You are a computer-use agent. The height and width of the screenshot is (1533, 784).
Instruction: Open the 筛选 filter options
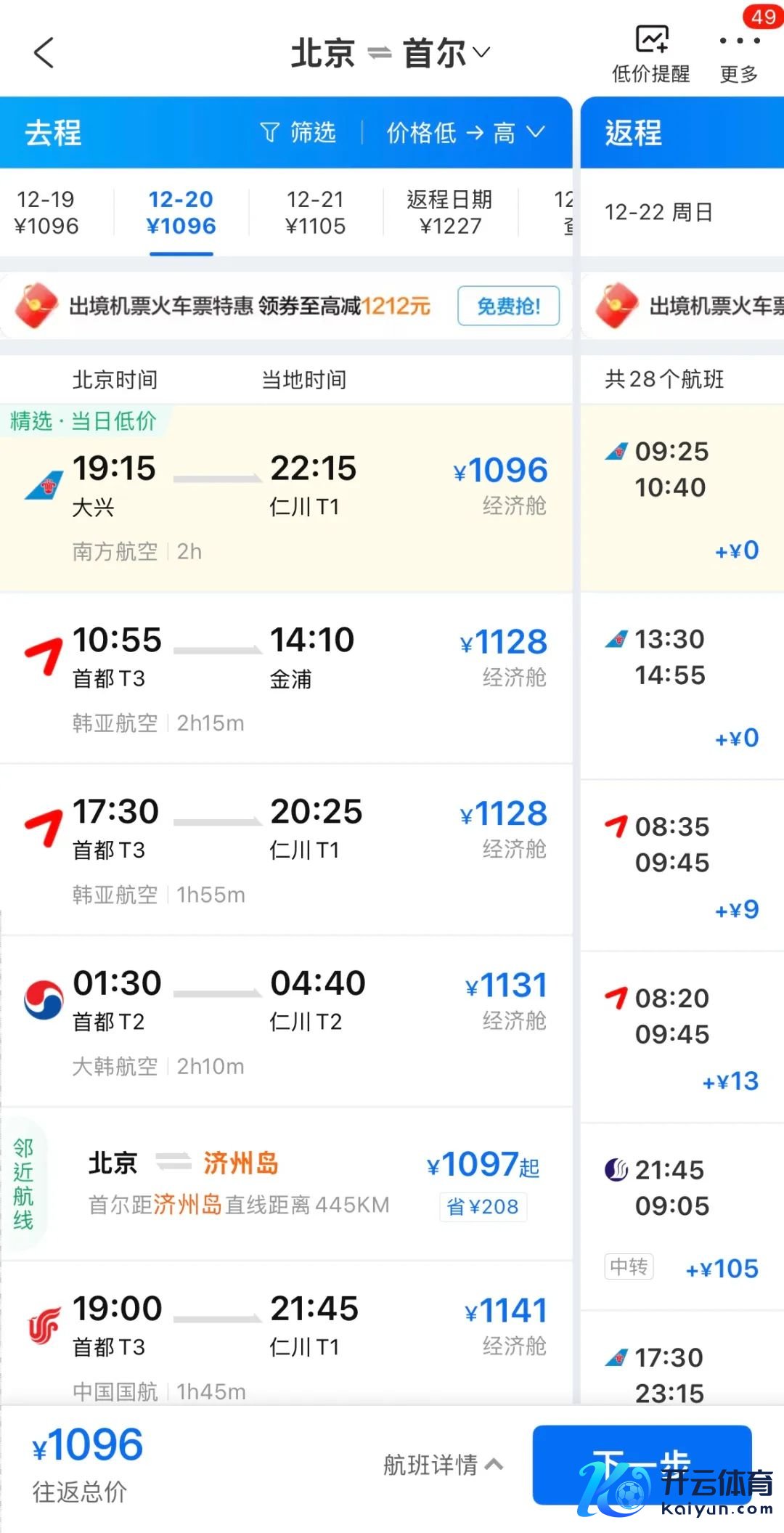tap(298, 132)
